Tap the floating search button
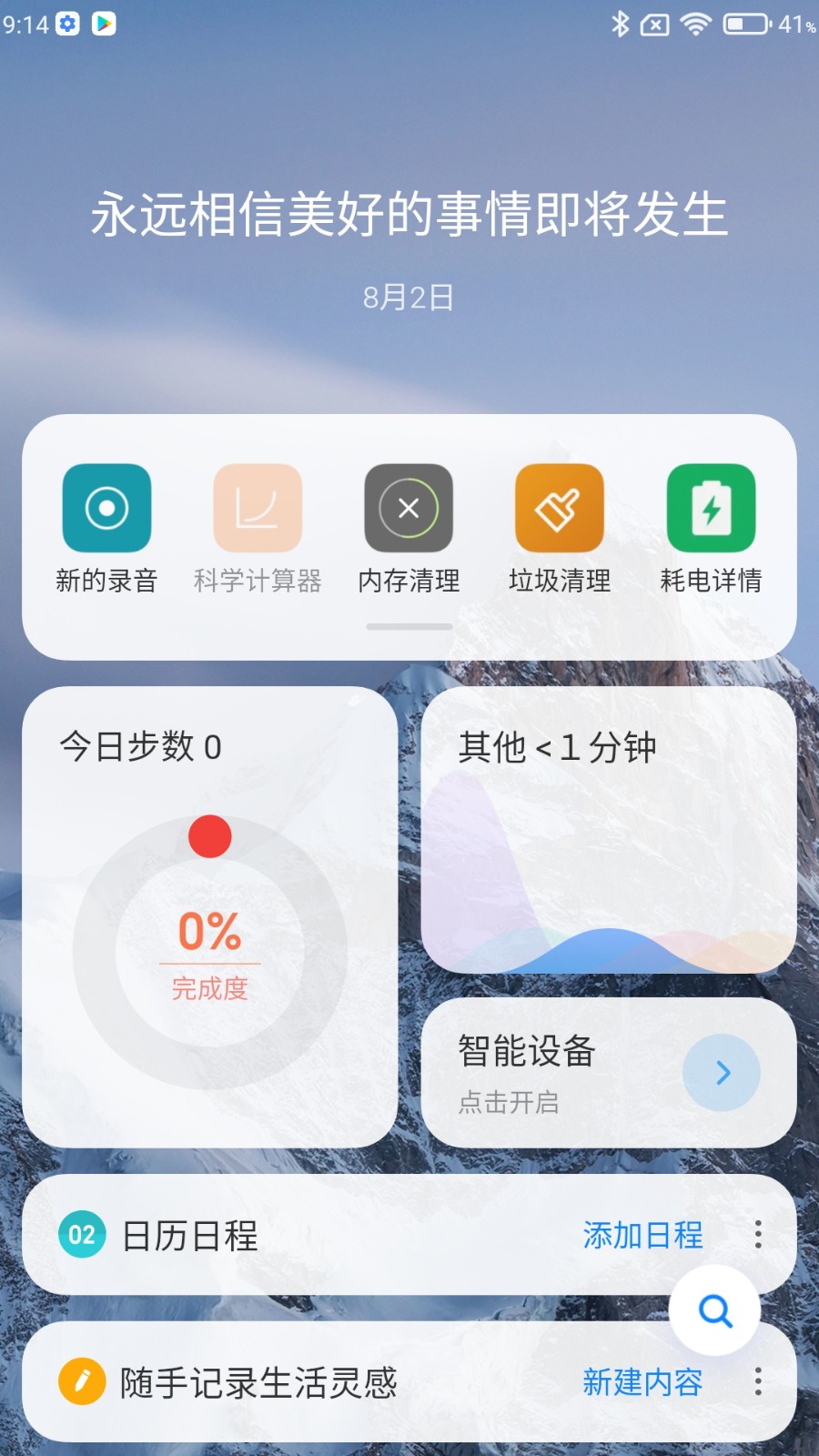Viewport: 819px width, 1456px height. 714,1311
